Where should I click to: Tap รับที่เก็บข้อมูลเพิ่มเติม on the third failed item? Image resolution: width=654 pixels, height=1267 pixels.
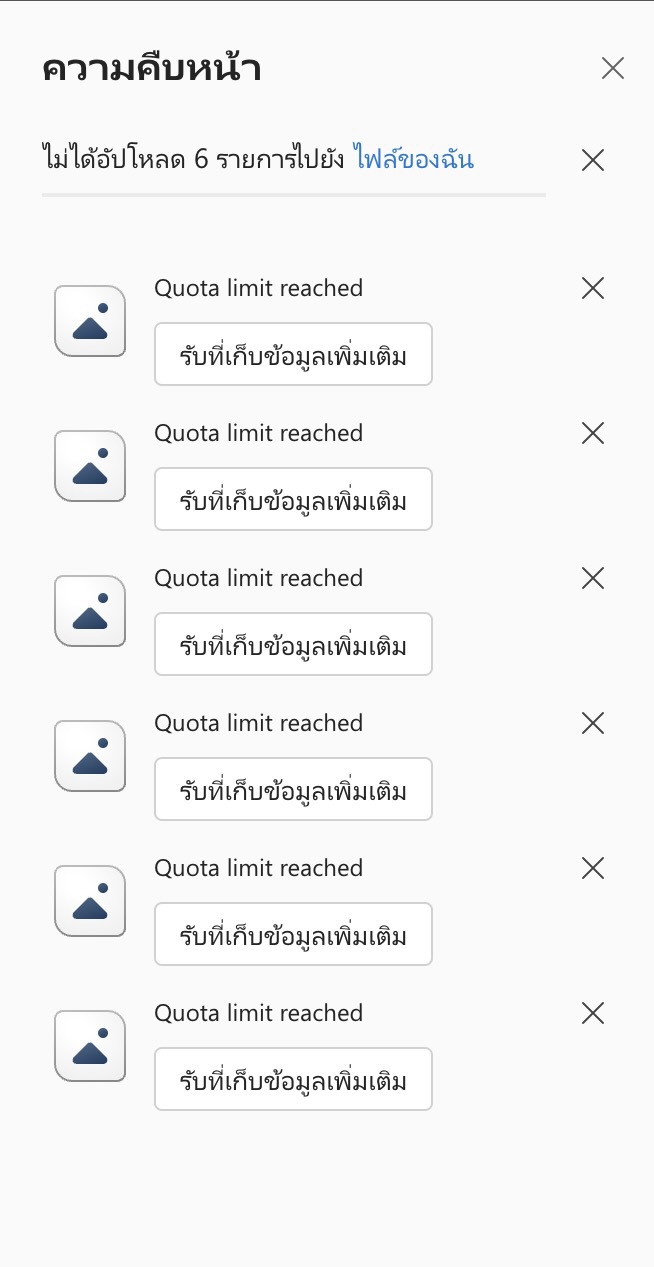click(293, 644)
